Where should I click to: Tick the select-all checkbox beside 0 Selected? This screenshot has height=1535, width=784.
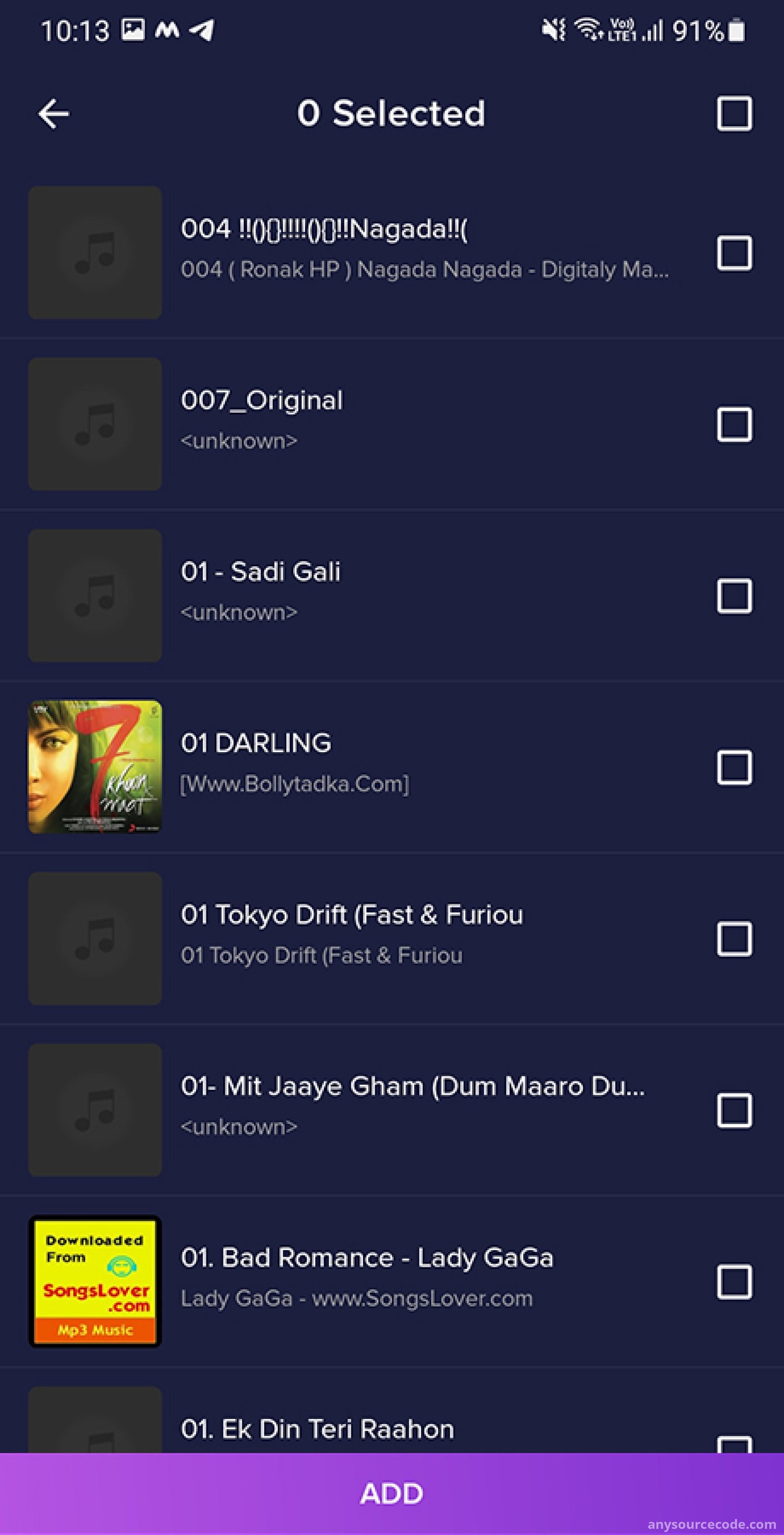pyautogui.click(x=734, y=113)
